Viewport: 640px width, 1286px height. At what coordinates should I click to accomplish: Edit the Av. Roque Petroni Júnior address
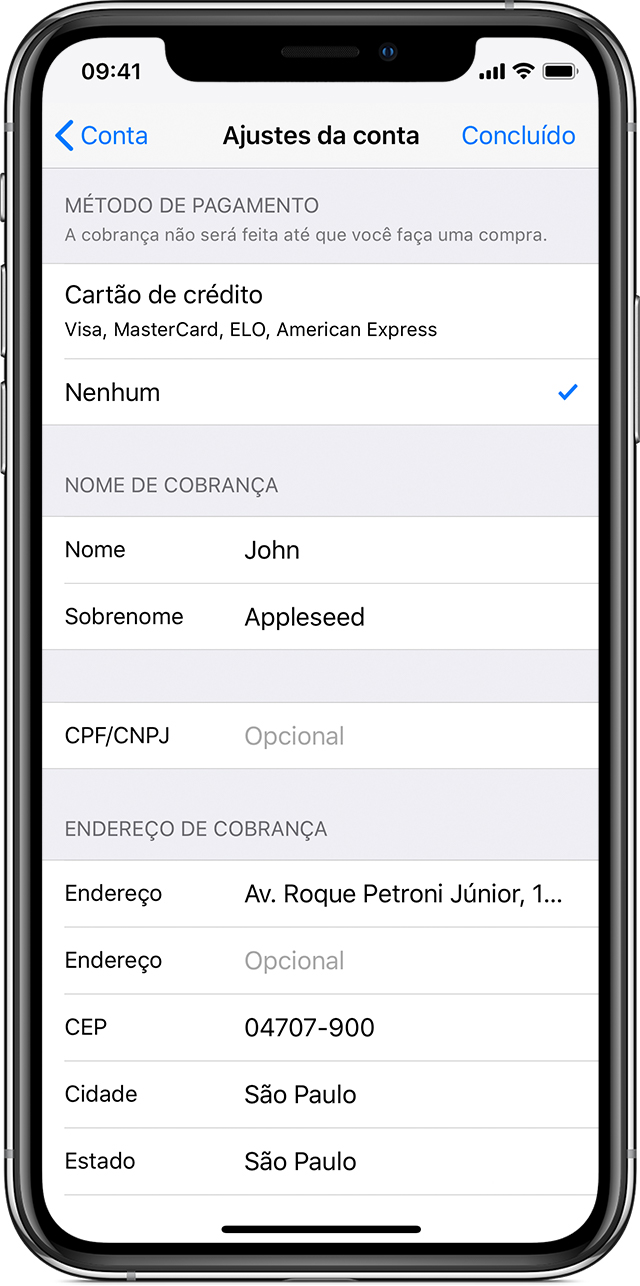403,894
